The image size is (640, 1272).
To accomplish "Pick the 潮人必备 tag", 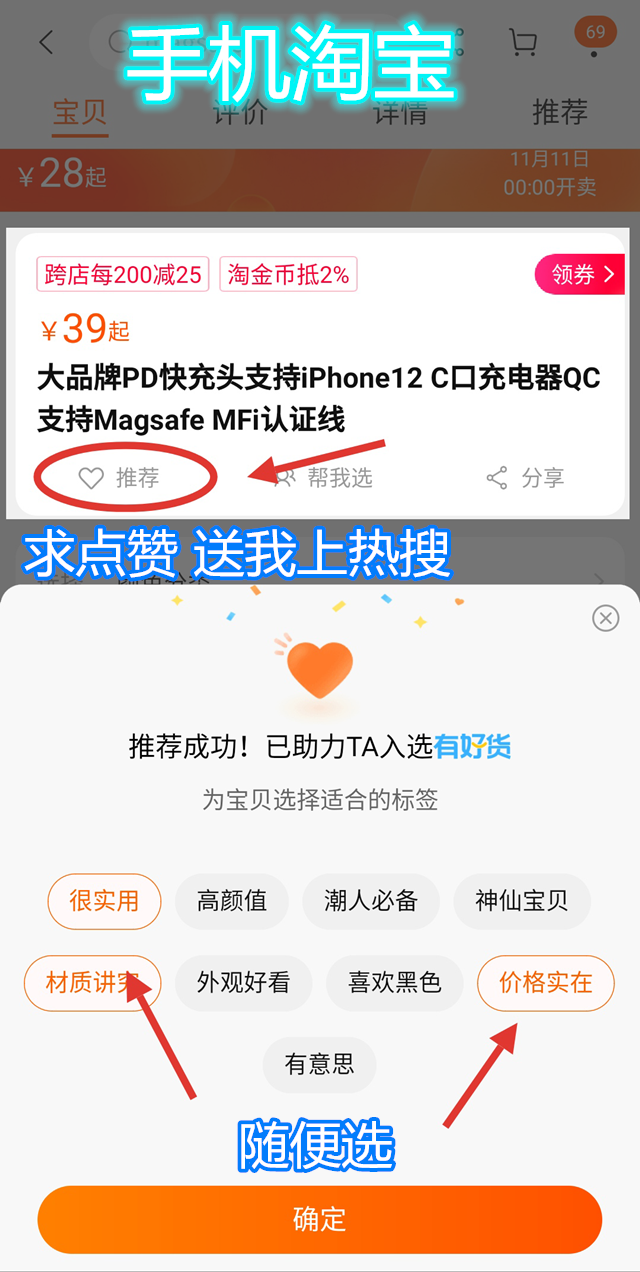I will click(371, 901).
